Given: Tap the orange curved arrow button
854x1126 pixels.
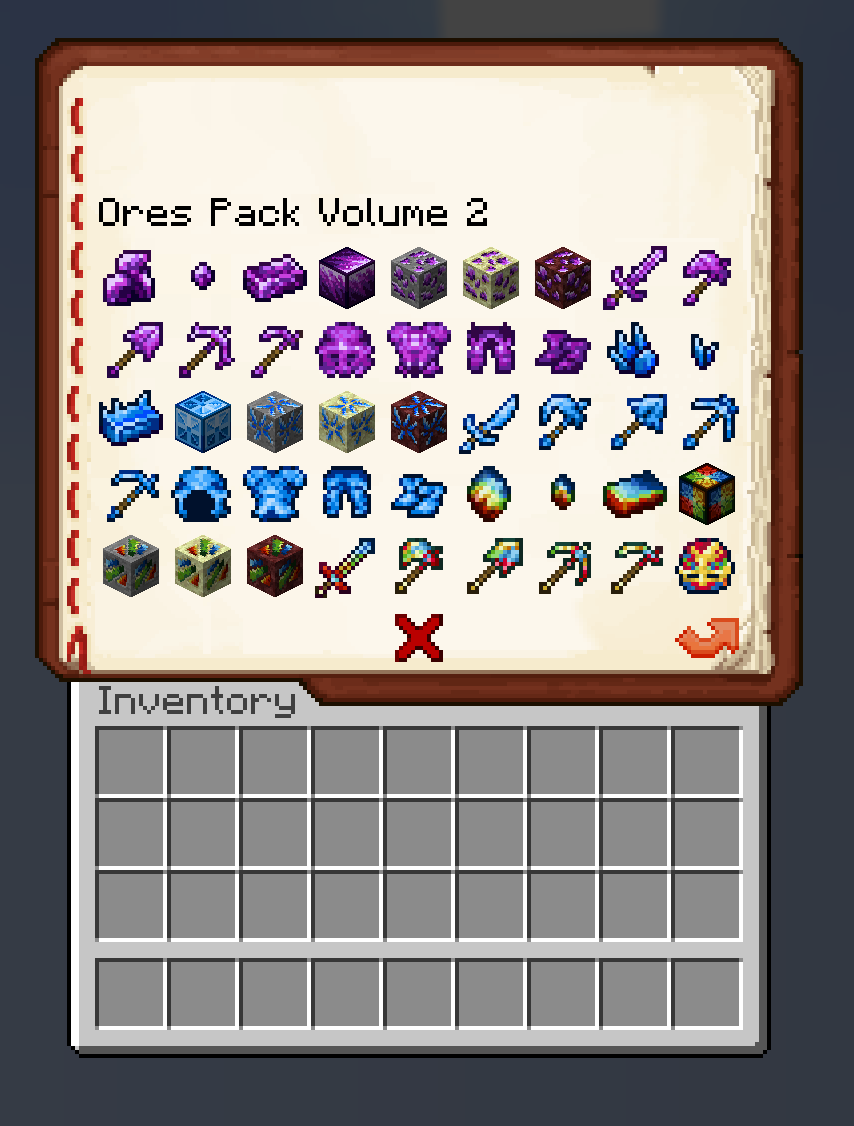Looking at the screenshot, I should pyautogui.click(x=707, y=637).
